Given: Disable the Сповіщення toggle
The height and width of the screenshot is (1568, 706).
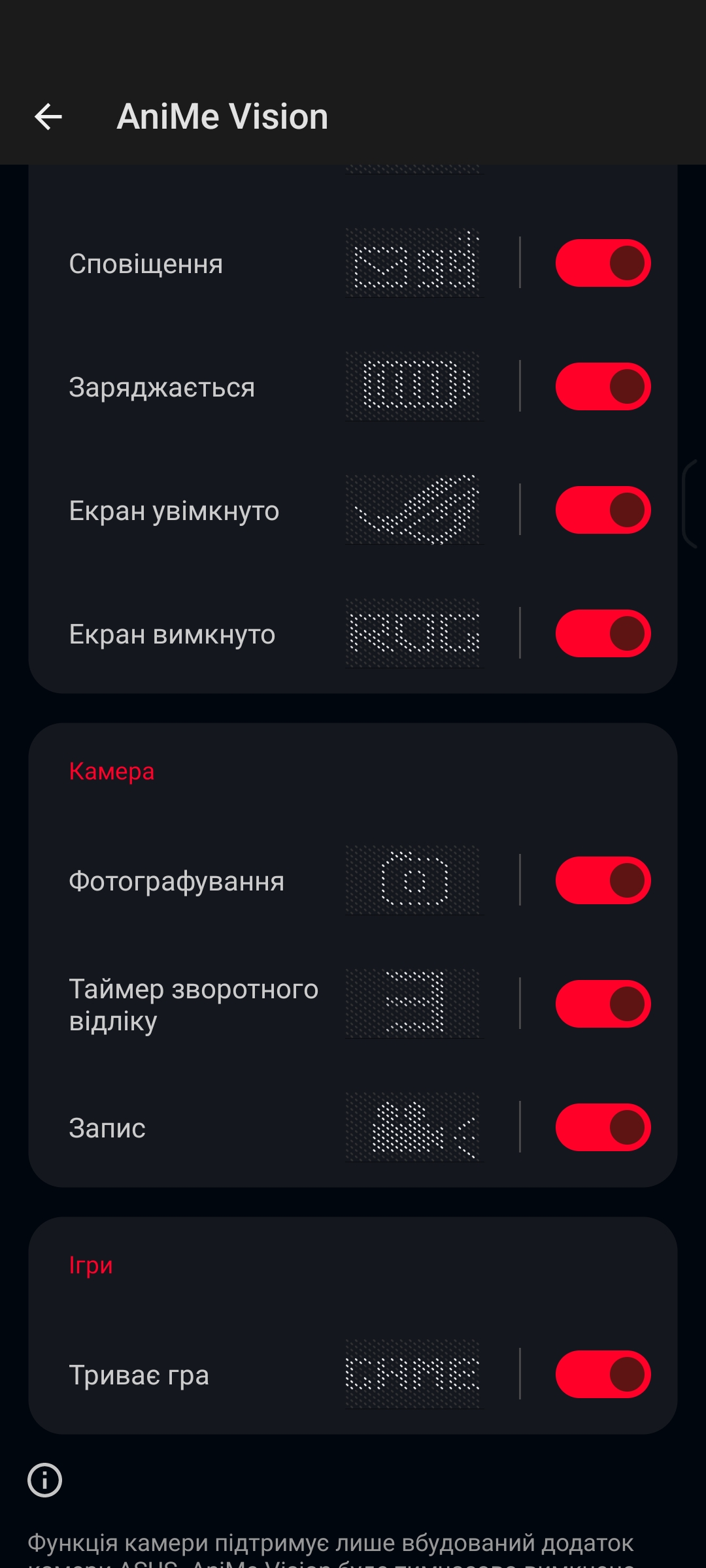Looking at the screenshot, I should (603, 263).
